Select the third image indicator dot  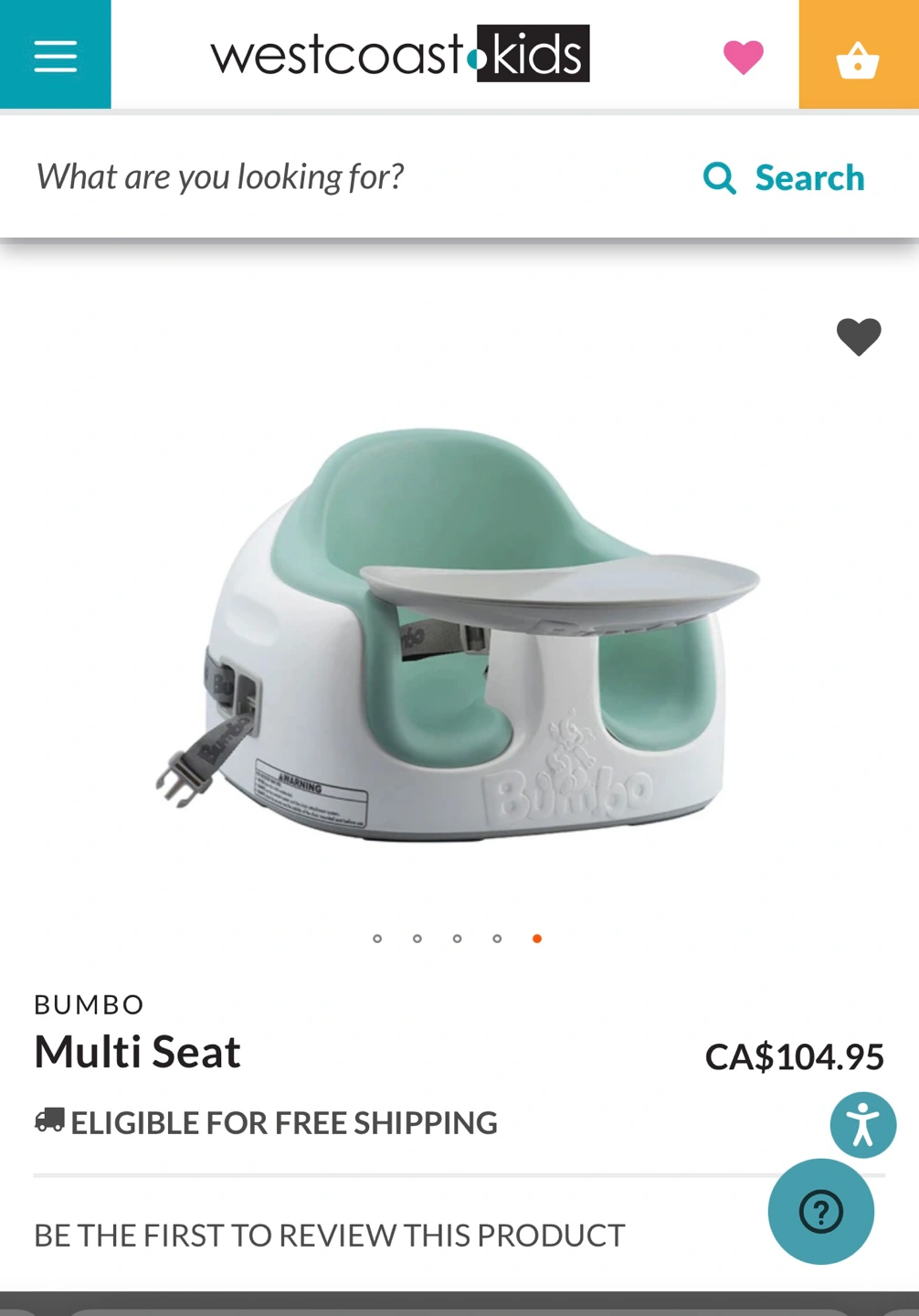457,939
